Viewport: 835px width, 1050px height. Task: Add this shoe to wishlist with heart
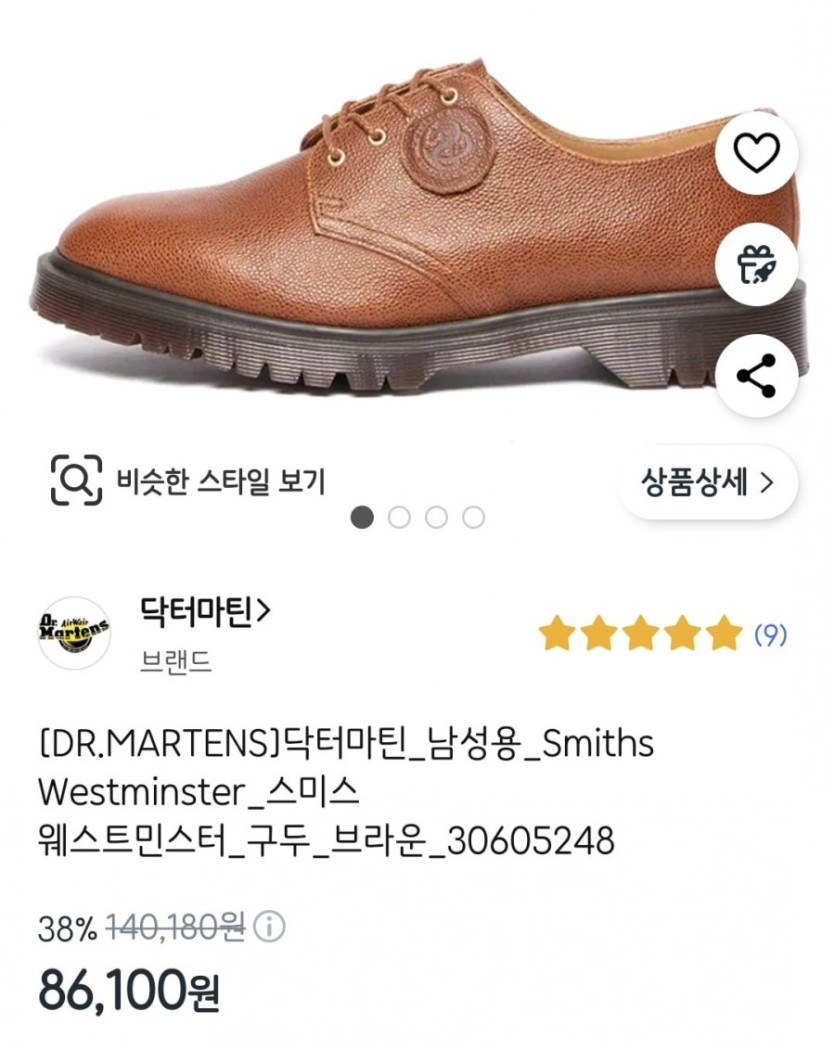(756, 152)
